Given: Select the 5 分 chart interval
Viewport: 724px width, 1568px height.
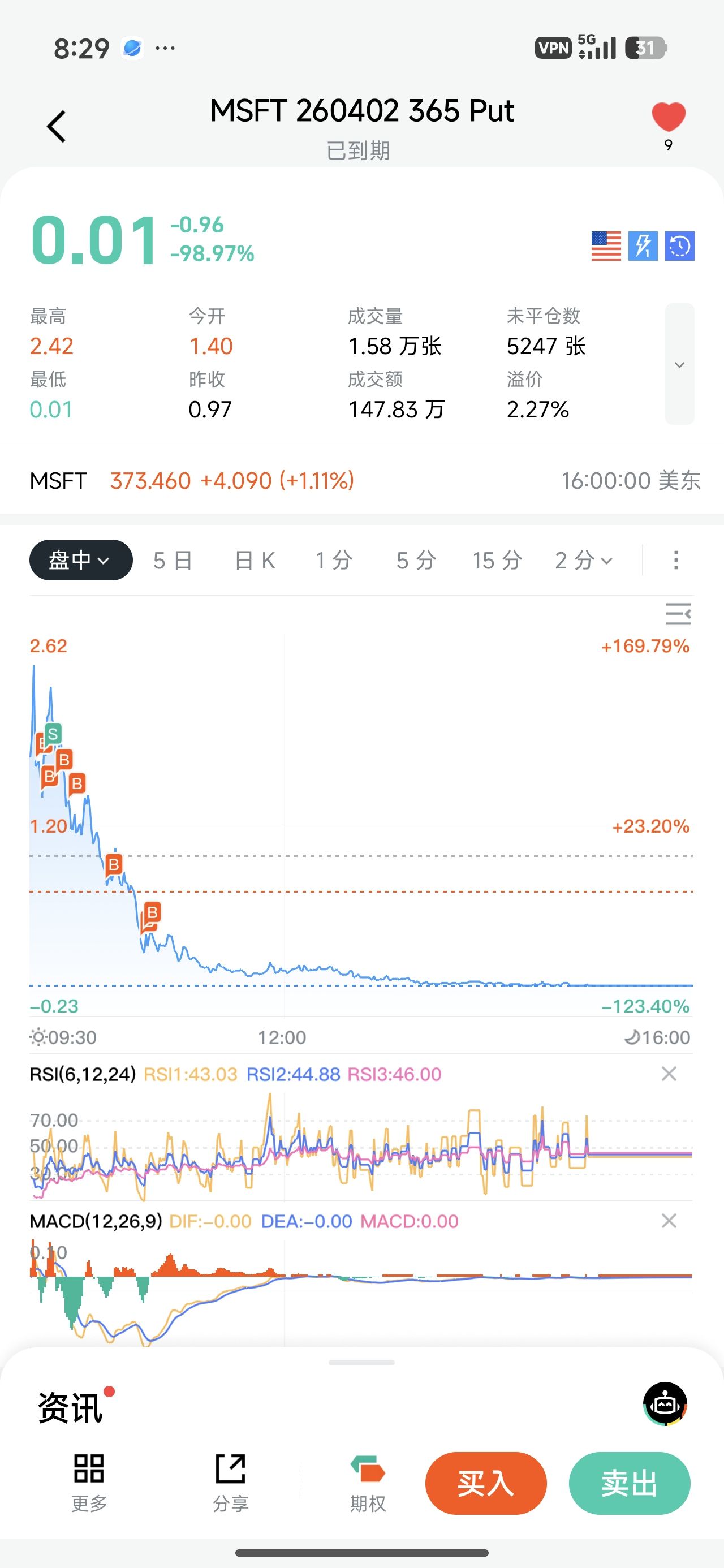Looking at the screenshot, I should [x=416, y=560].
